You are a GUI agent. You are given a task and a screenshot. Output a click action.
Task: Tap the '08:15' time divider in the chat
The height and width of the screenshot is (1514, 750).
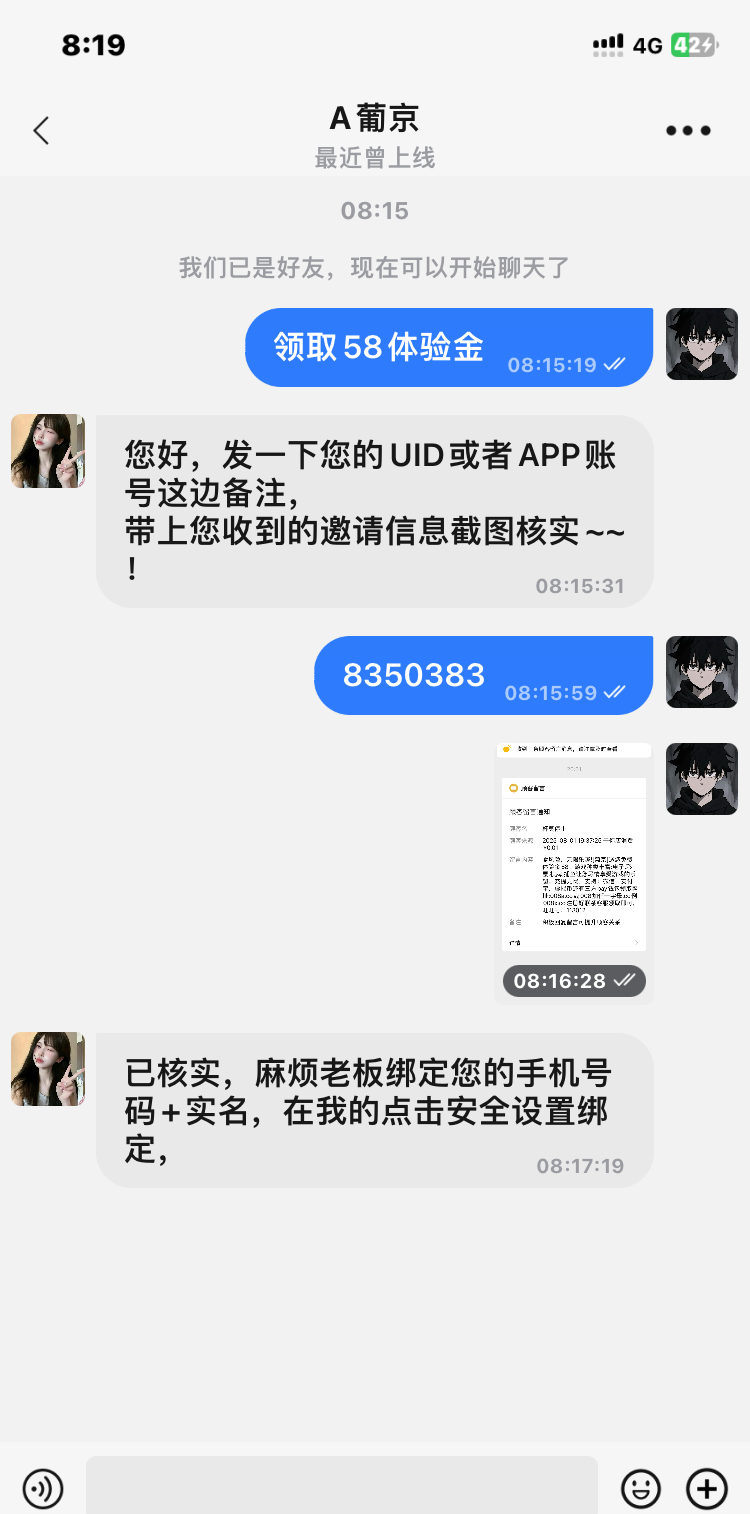tap(375, 210)
